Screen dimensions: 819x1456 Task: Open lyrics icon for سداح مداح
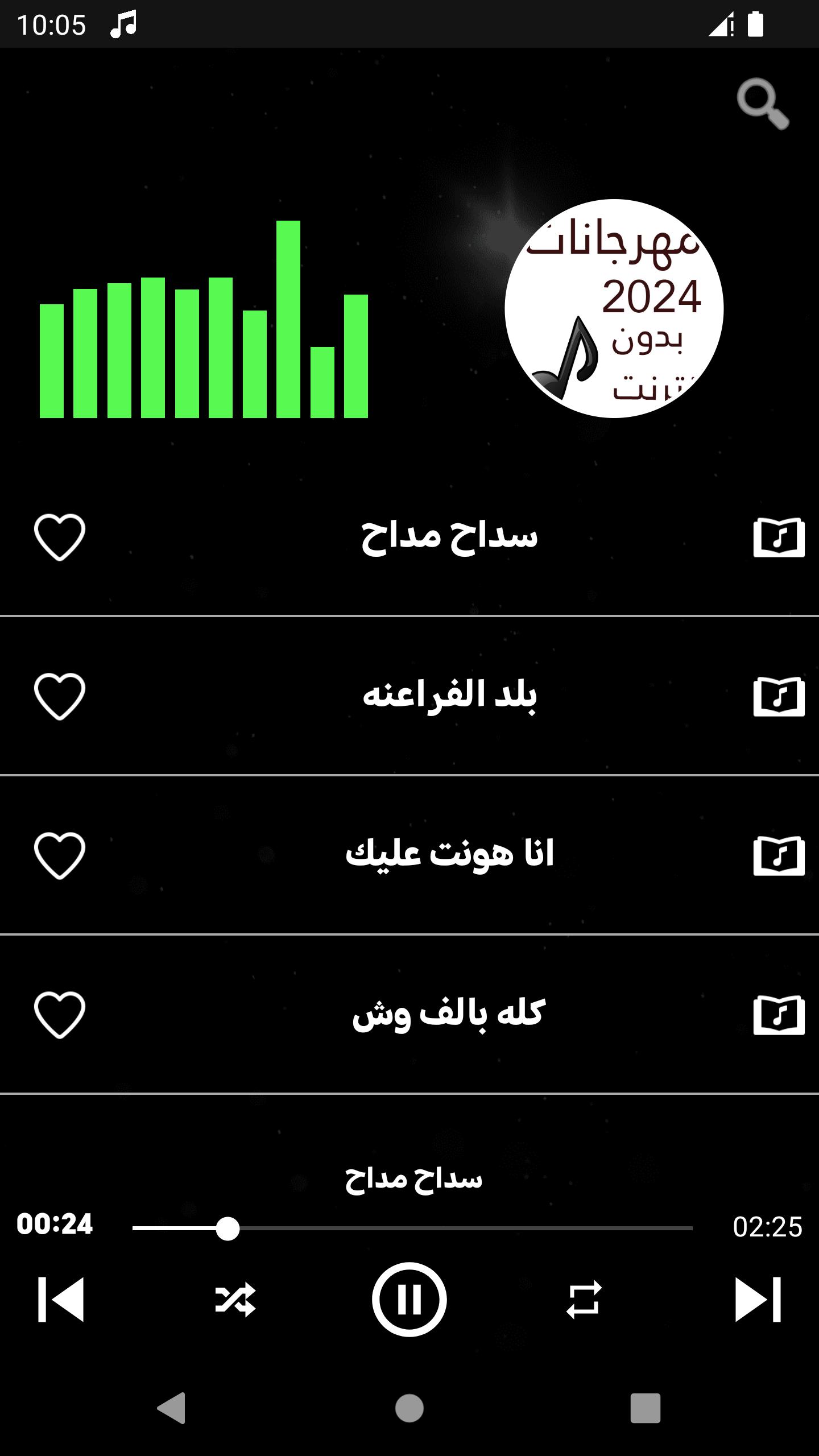click(x=779, y=537)
